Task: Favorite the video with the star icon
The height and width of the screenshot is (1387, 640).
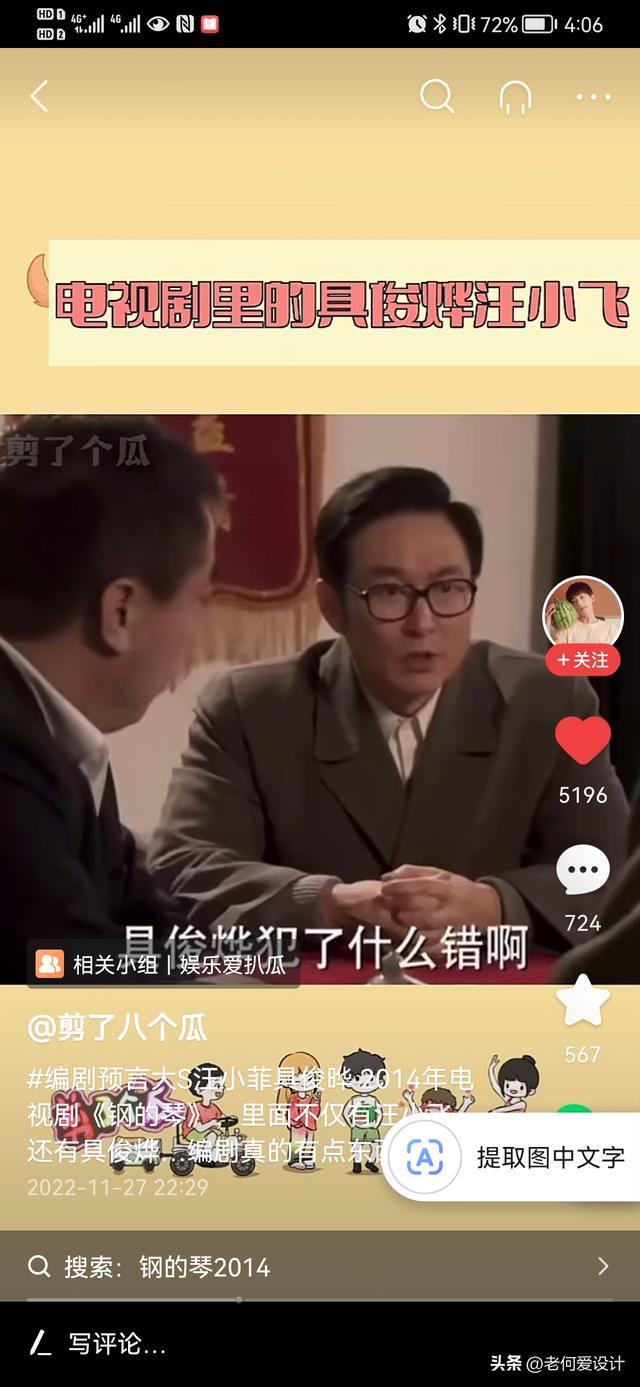Action: click(x=583, y=1001)
